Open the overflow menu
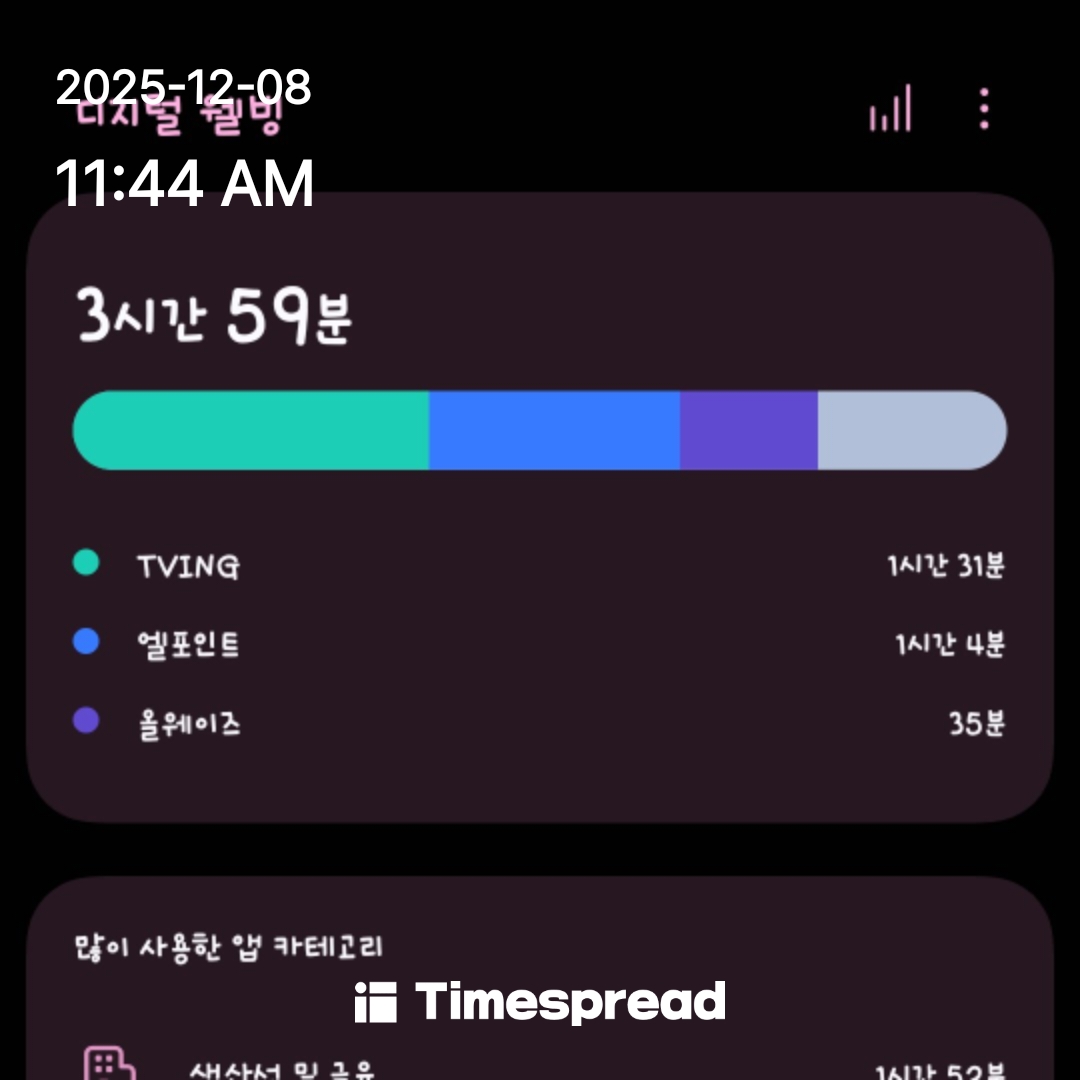 tap(984, 109)
